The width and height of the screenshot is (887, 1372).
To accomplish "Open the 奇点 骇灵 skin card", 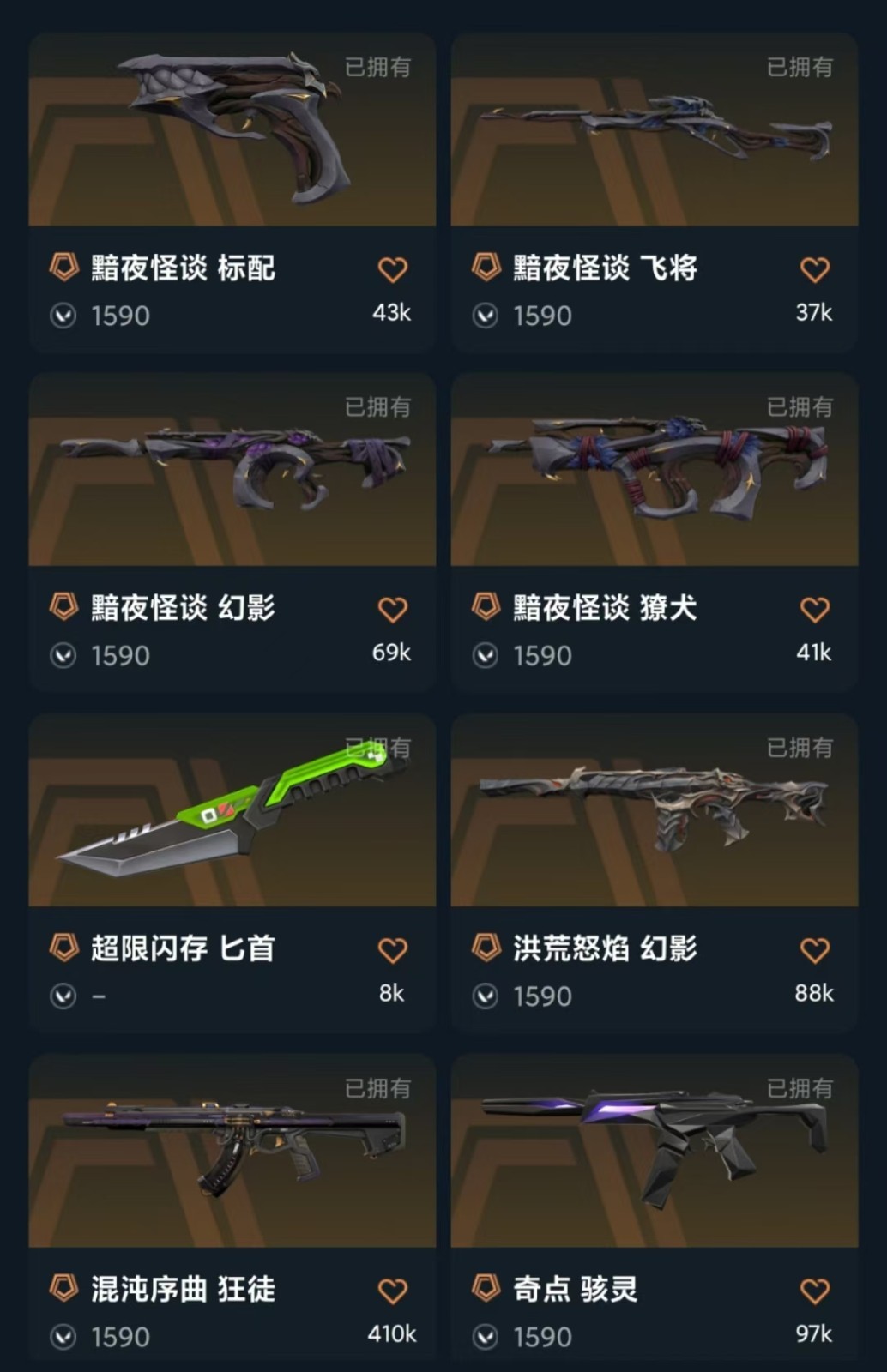I will (654, 1152).
